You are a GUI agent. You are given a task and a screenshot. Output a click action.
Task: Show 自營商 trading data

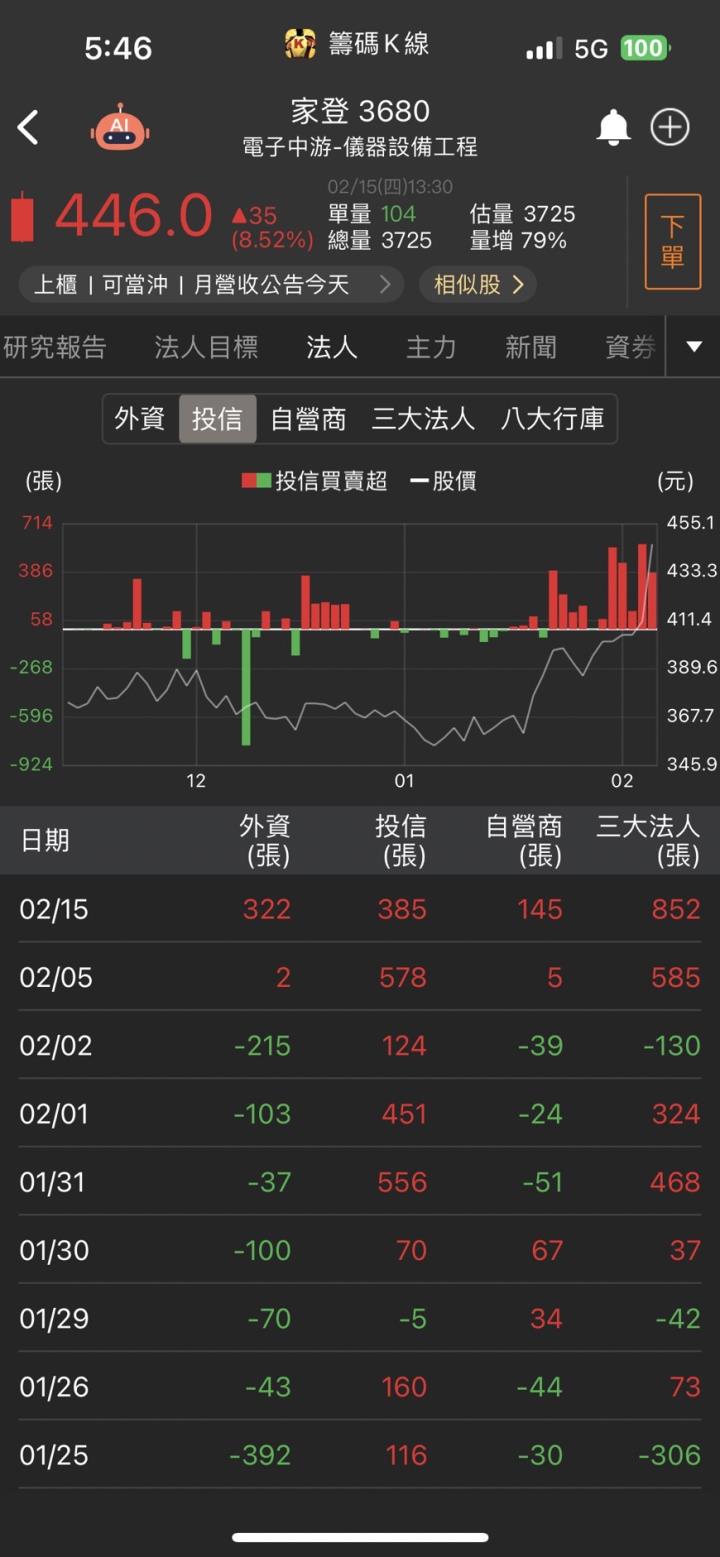click(x=308, y=418)
